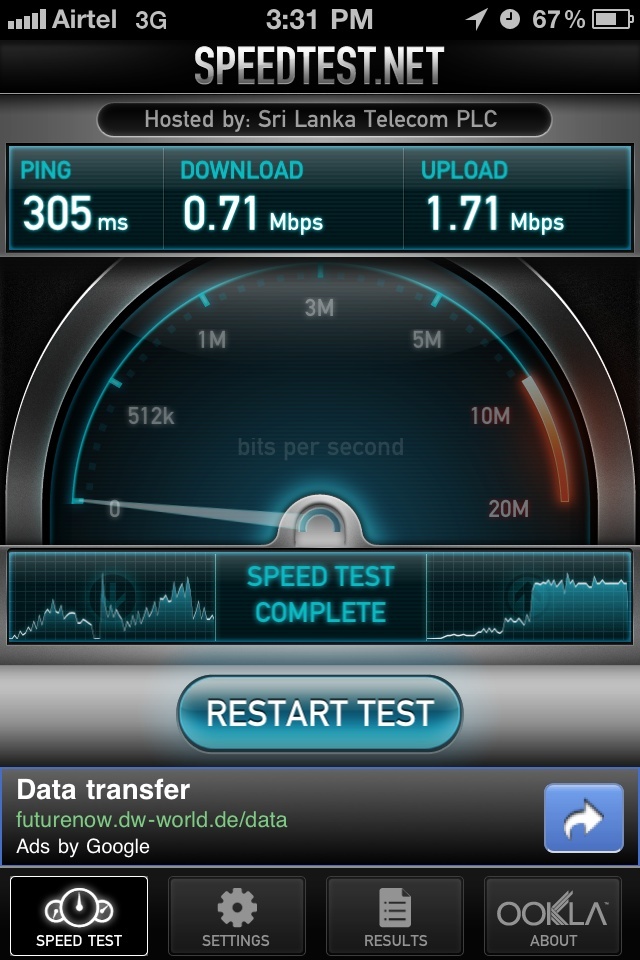Switch to the Speed Test tab

coord(79,916)
